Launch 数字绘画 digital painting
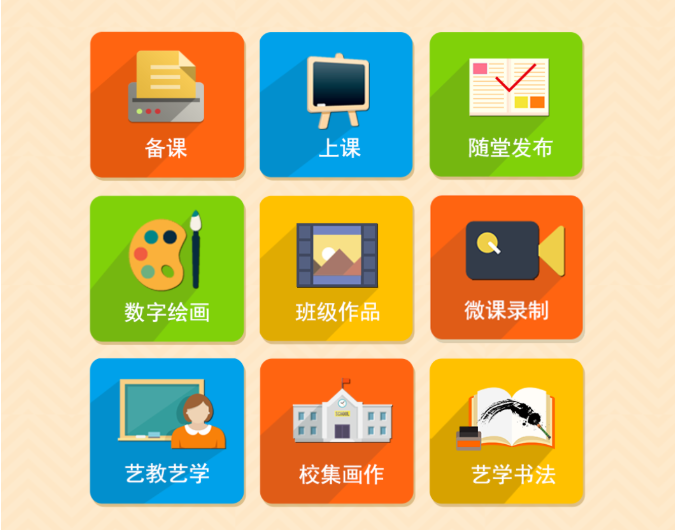Image resolution: width=675 pixels, height=530 pixels. tap(167, 268)
